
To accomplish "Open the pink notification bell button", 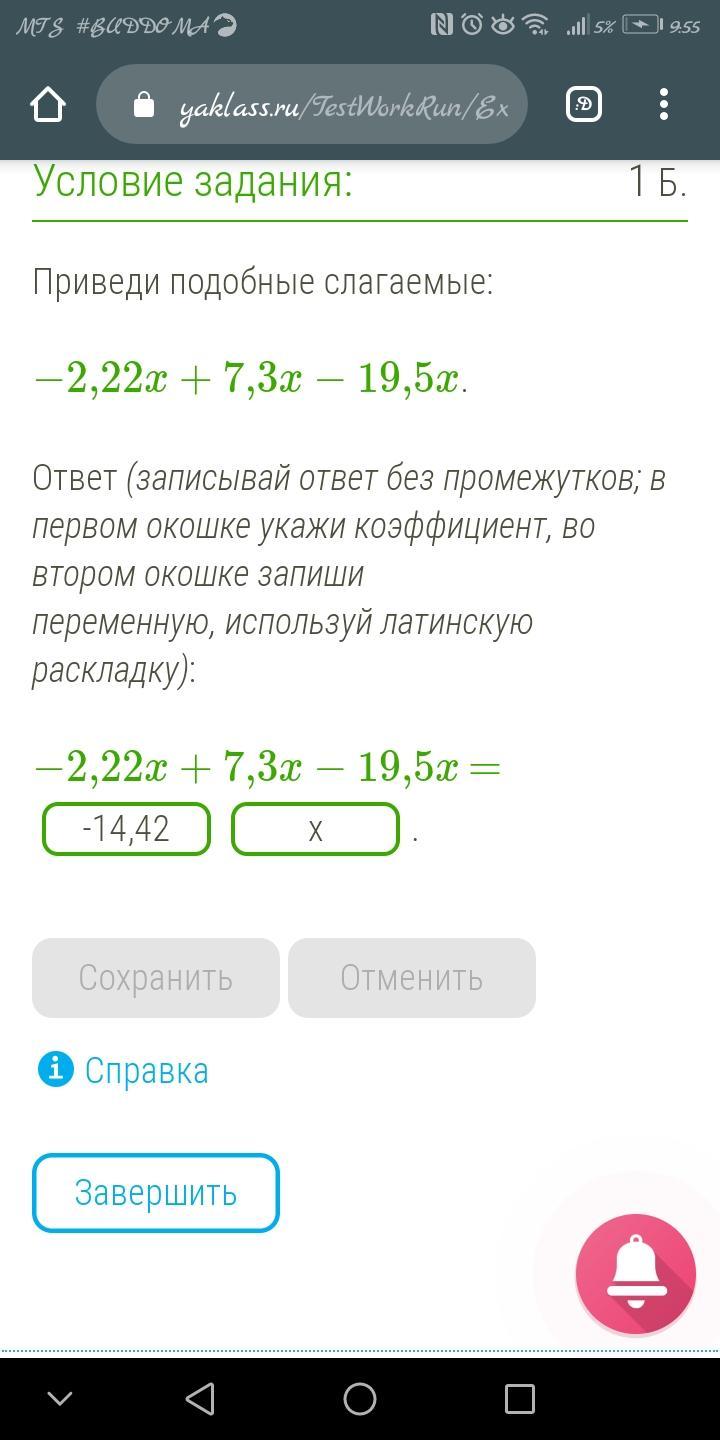I will (x=636, y=1274).
